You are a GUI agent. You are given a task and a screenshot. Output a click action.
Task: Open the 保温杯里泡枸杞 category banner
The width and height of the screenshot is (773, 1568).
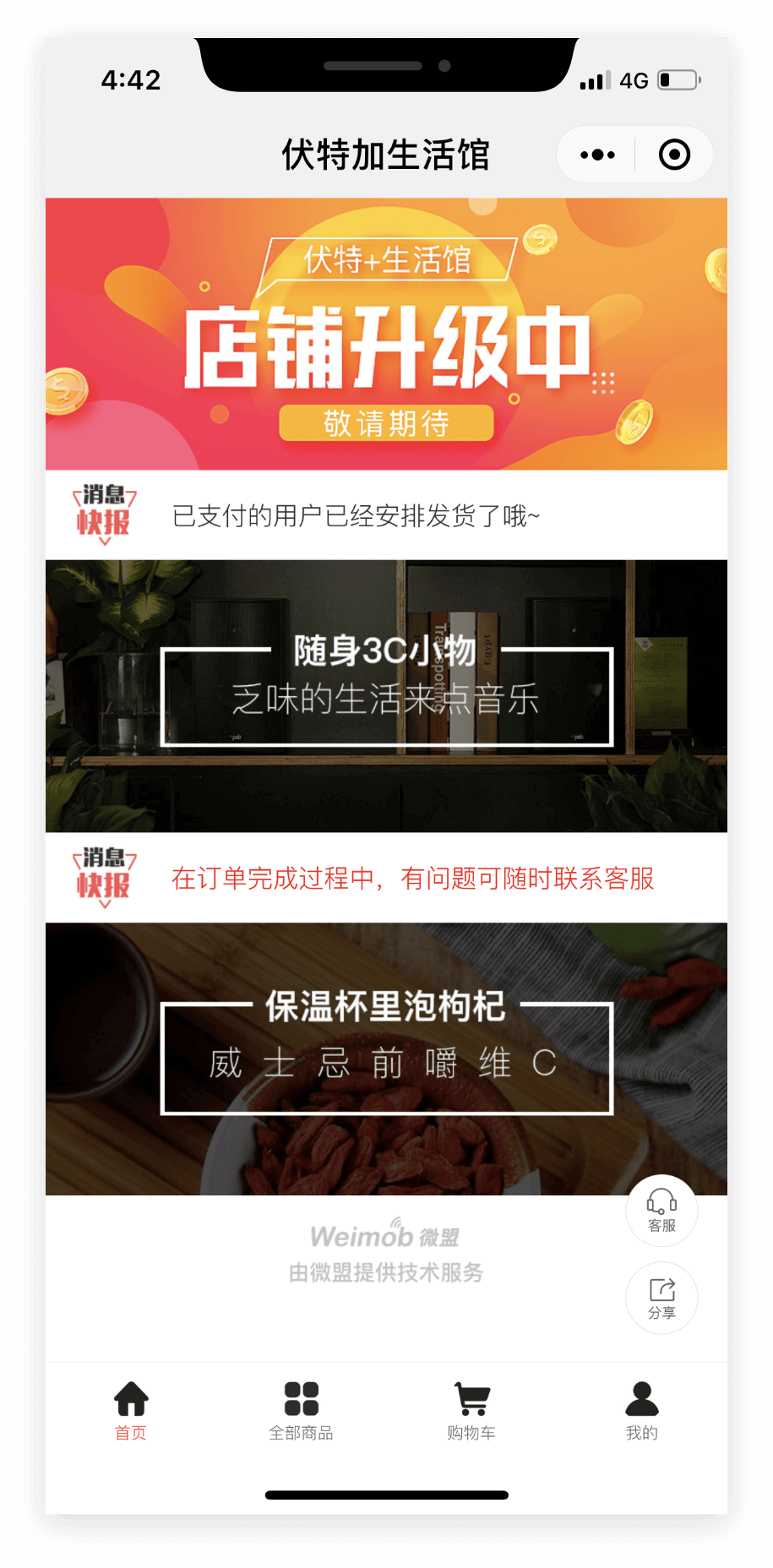[x=386, y=1058]
